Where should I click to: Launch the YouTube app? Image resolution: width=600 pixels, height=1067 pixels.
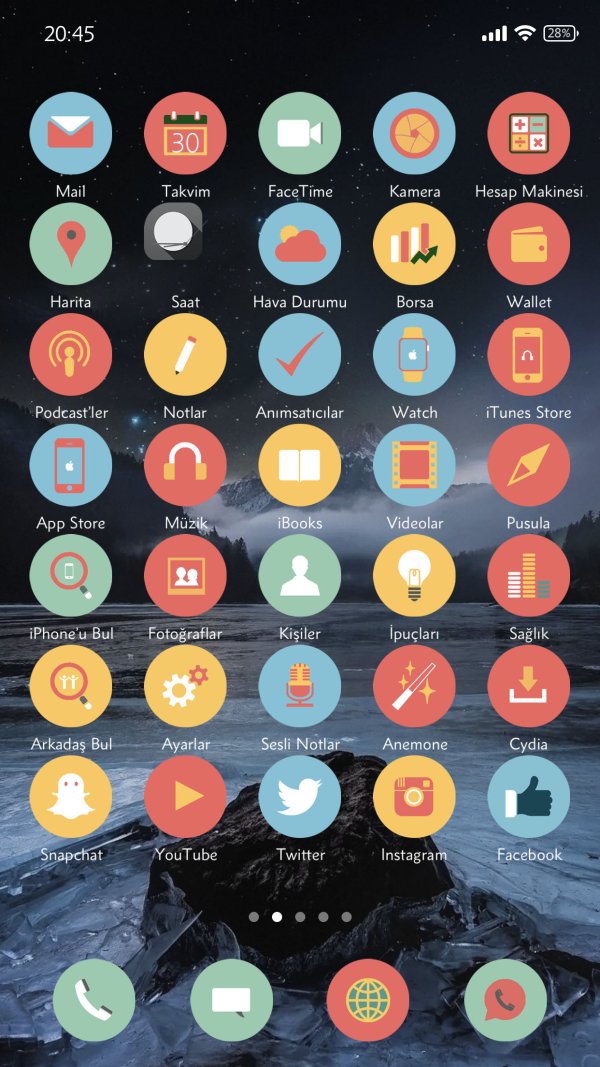point(185,797)
